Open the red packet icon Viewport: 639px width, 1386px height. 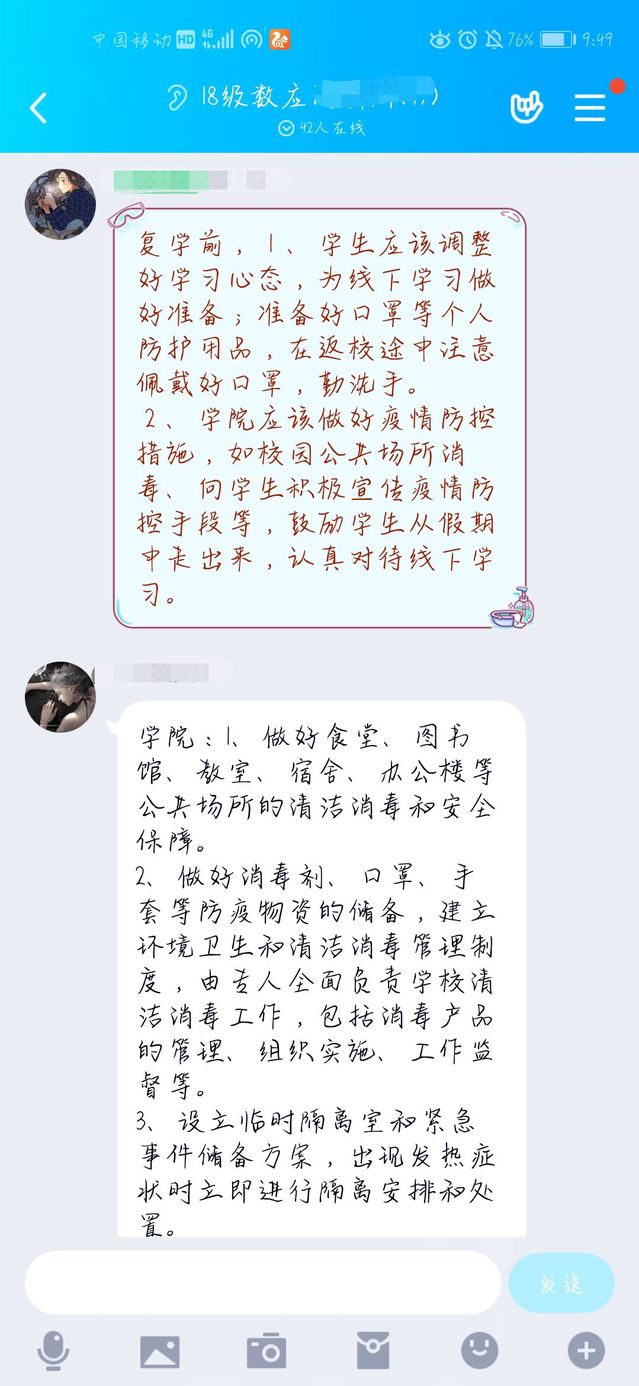(x=373, y=1351)
